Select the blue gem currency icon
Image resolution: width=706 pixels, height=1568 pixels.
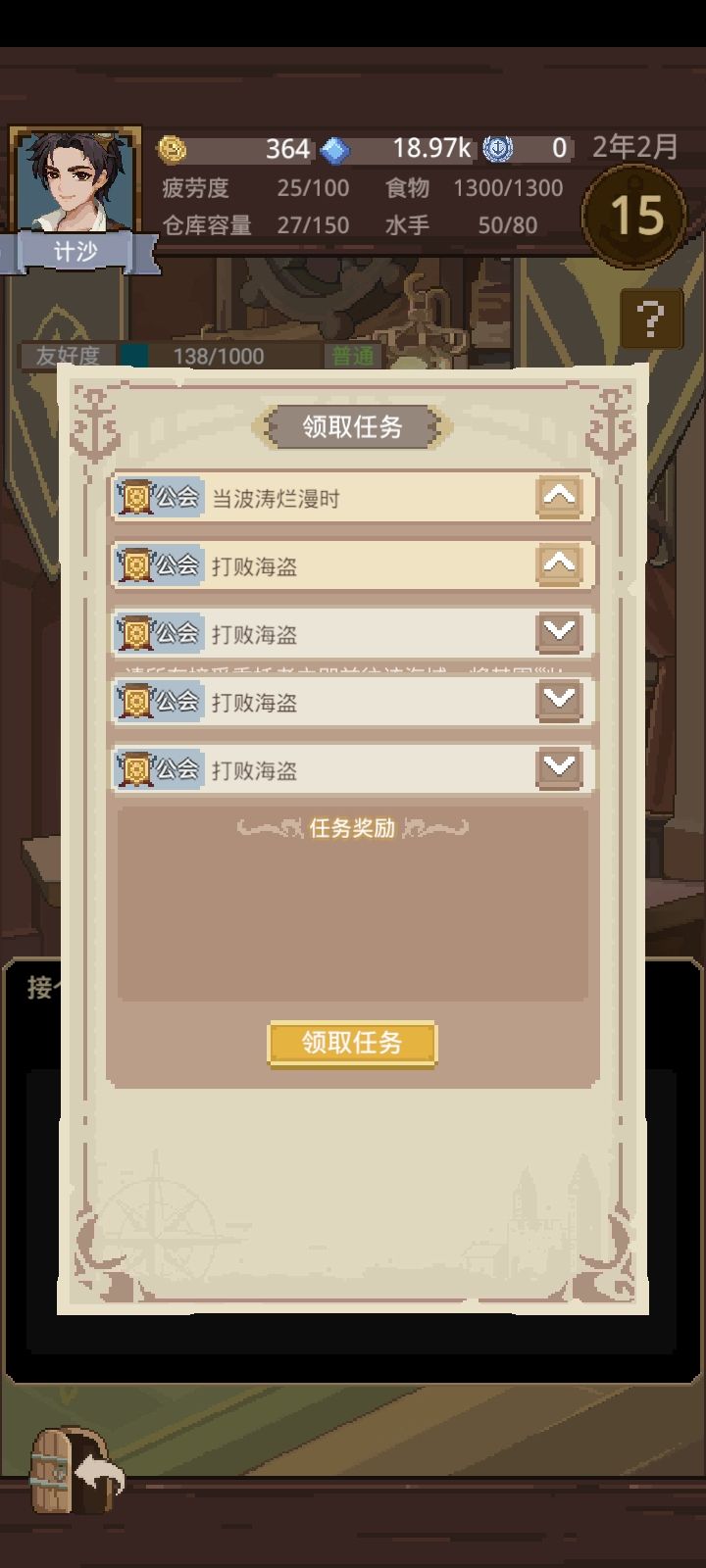point(333,148)
